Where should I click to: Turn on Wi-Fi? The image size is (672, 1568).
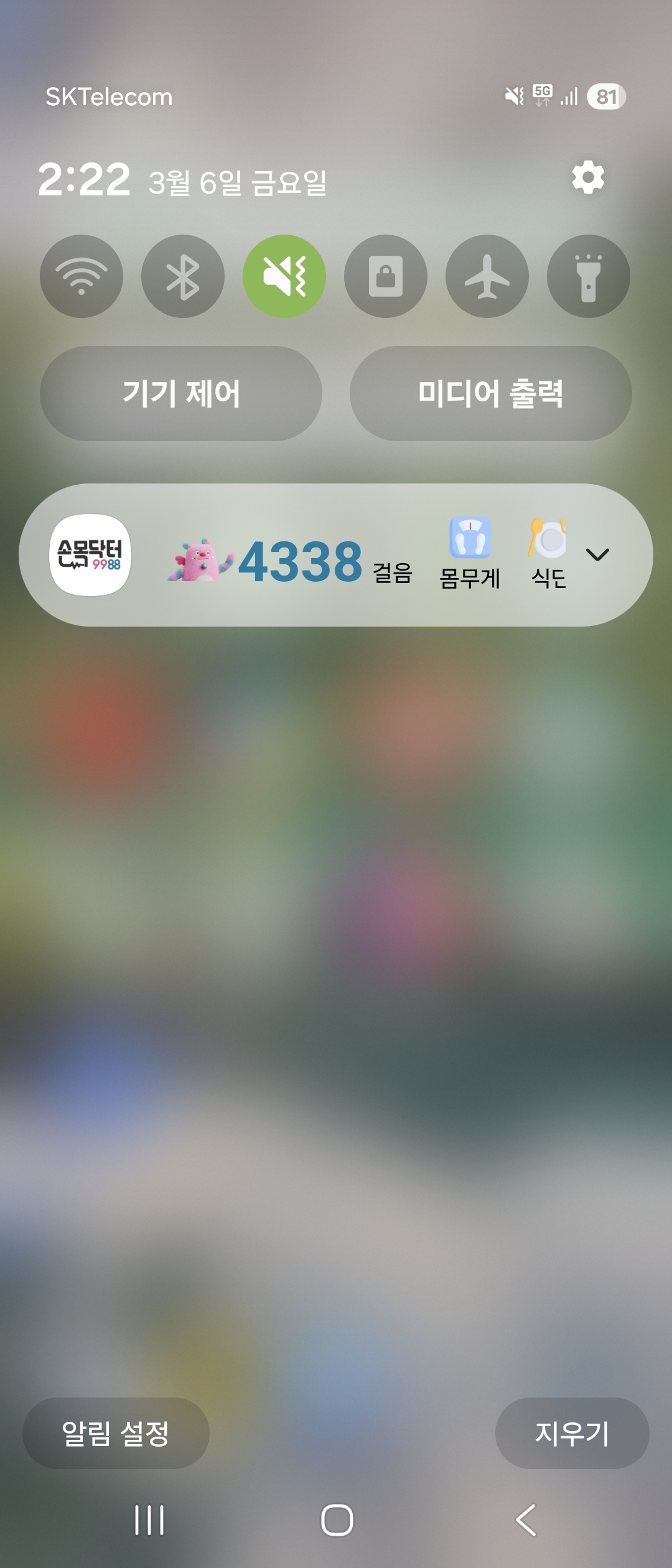tap(82, 276)
